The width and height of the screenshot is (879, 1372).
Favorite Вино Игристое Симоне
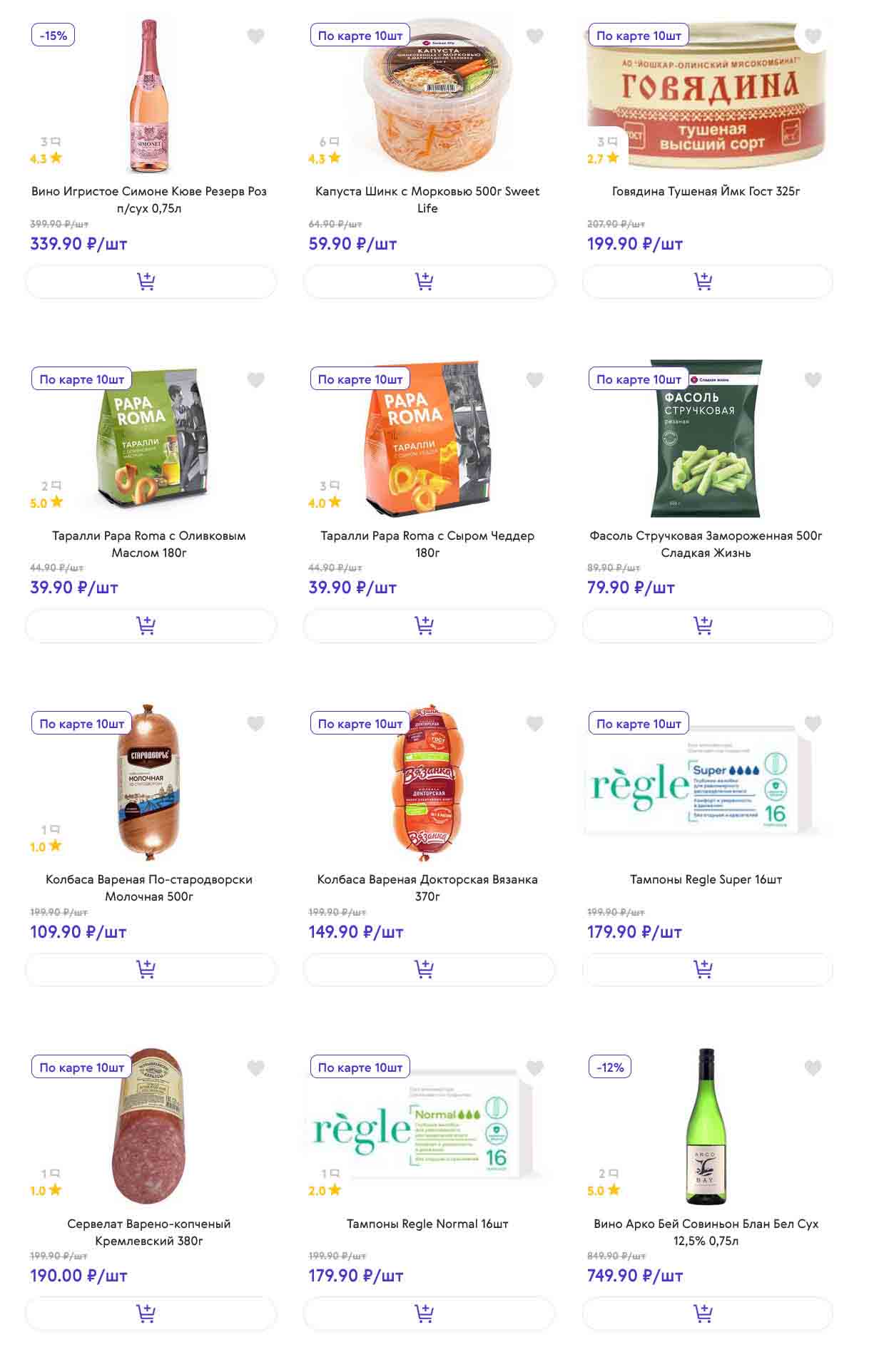click(255, 36)
